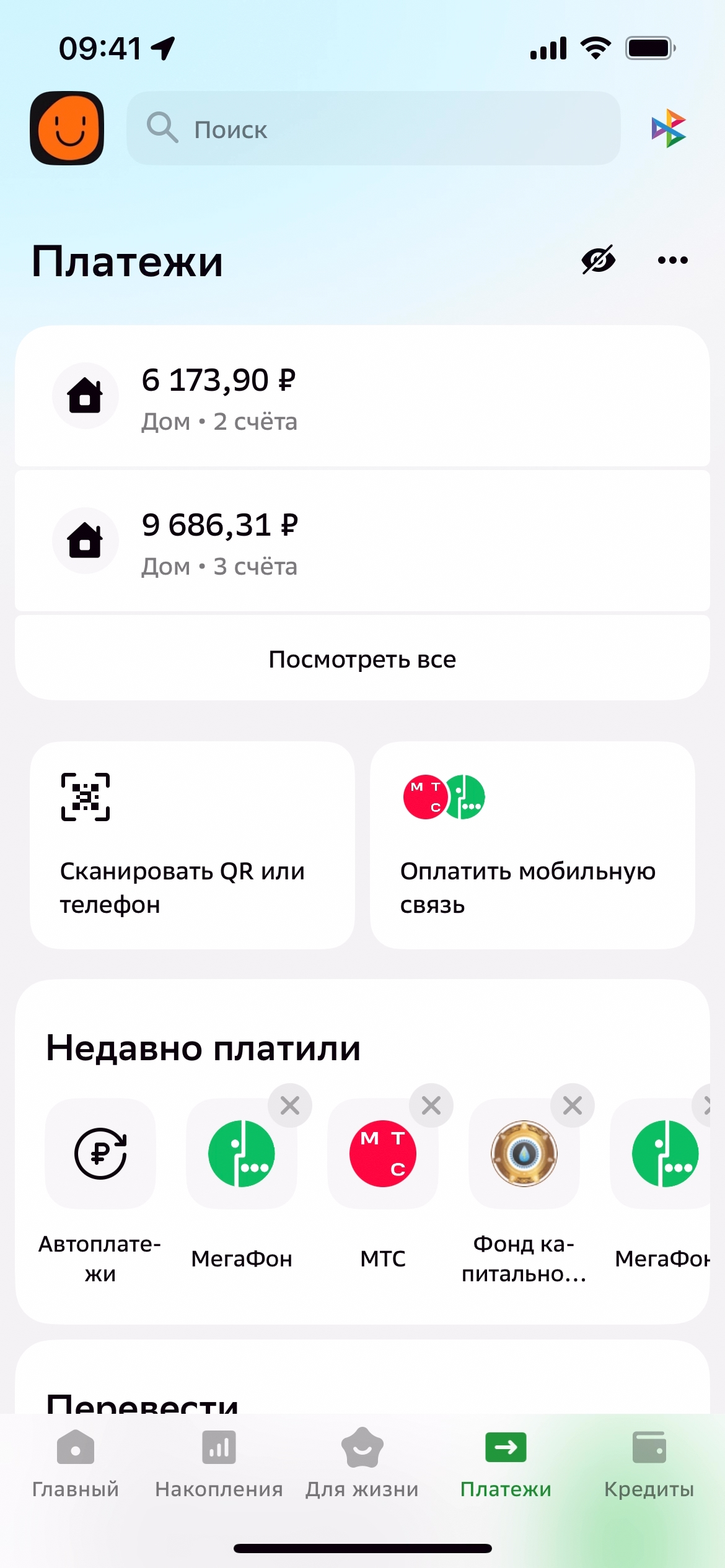
Task: Open the profile avatar with orange smiley
Action: (67, 128)
